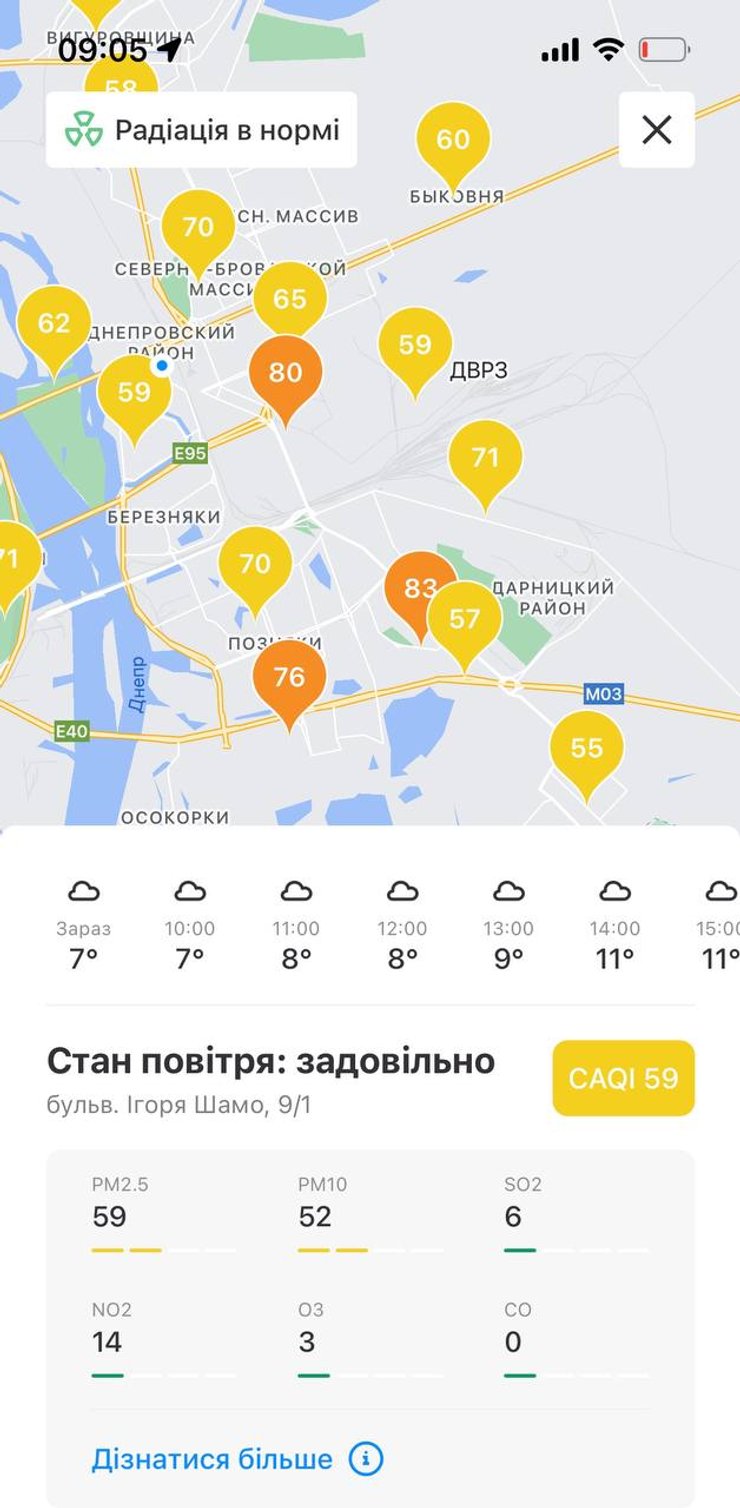Viewport: 740px width, 1508px height.
Task: Select the 71 marker below ДВРЗ
Action: pos(487,458)
